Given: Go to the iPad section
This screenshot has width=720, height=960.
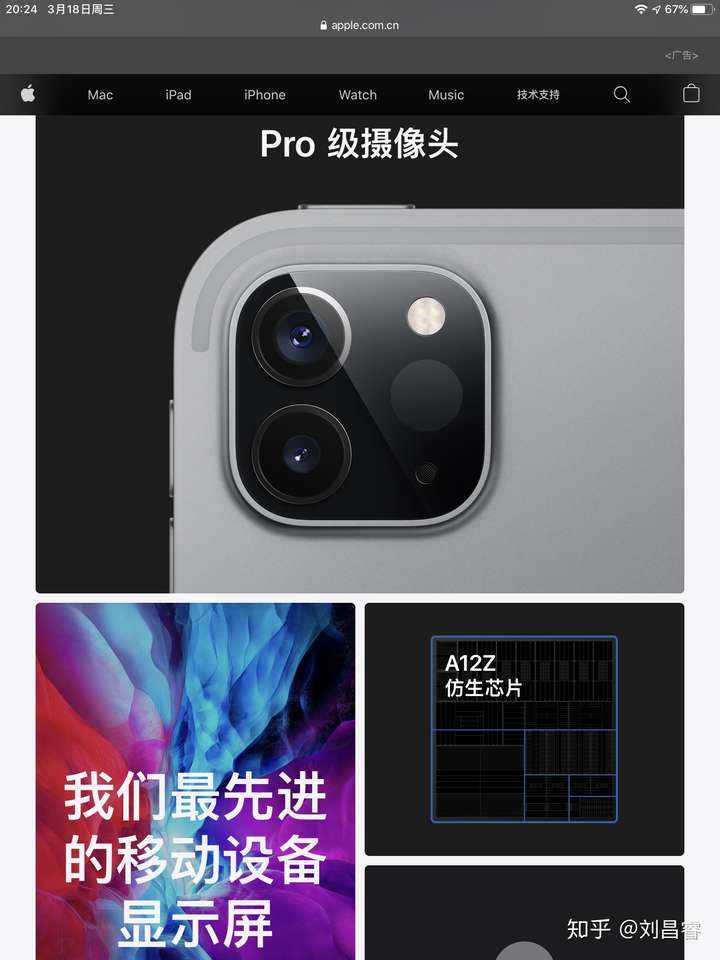Looking at the screenshot, I should point(178,95).
